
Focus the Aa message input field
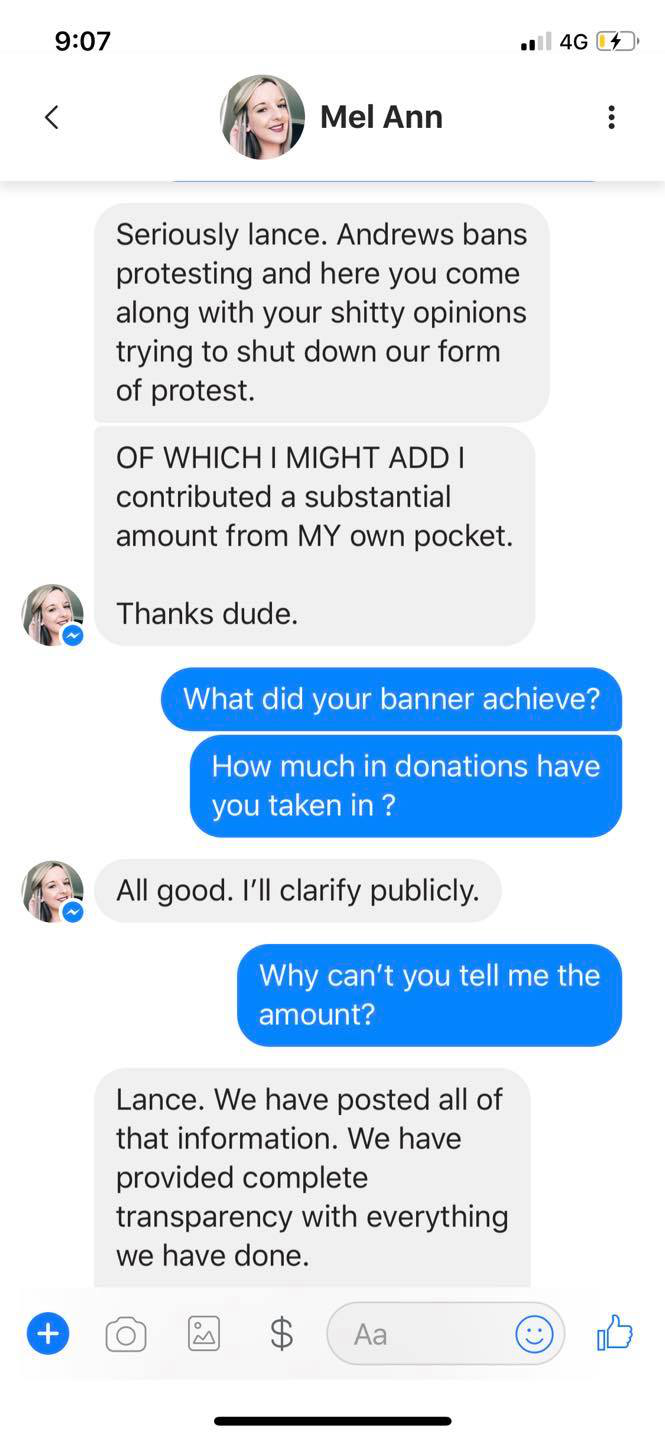(x=420, y=1334)
